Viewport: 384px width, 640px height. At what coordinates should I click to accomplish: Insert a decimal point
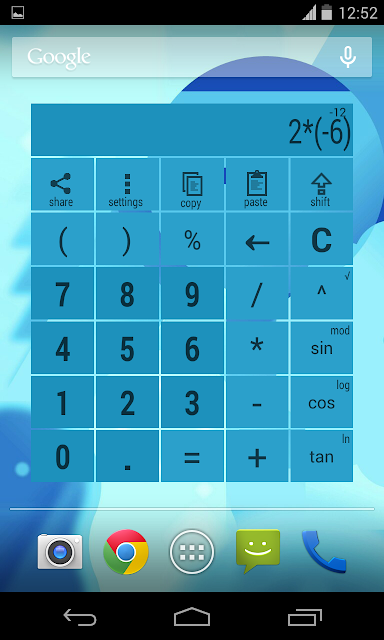(x=127, y=456)
